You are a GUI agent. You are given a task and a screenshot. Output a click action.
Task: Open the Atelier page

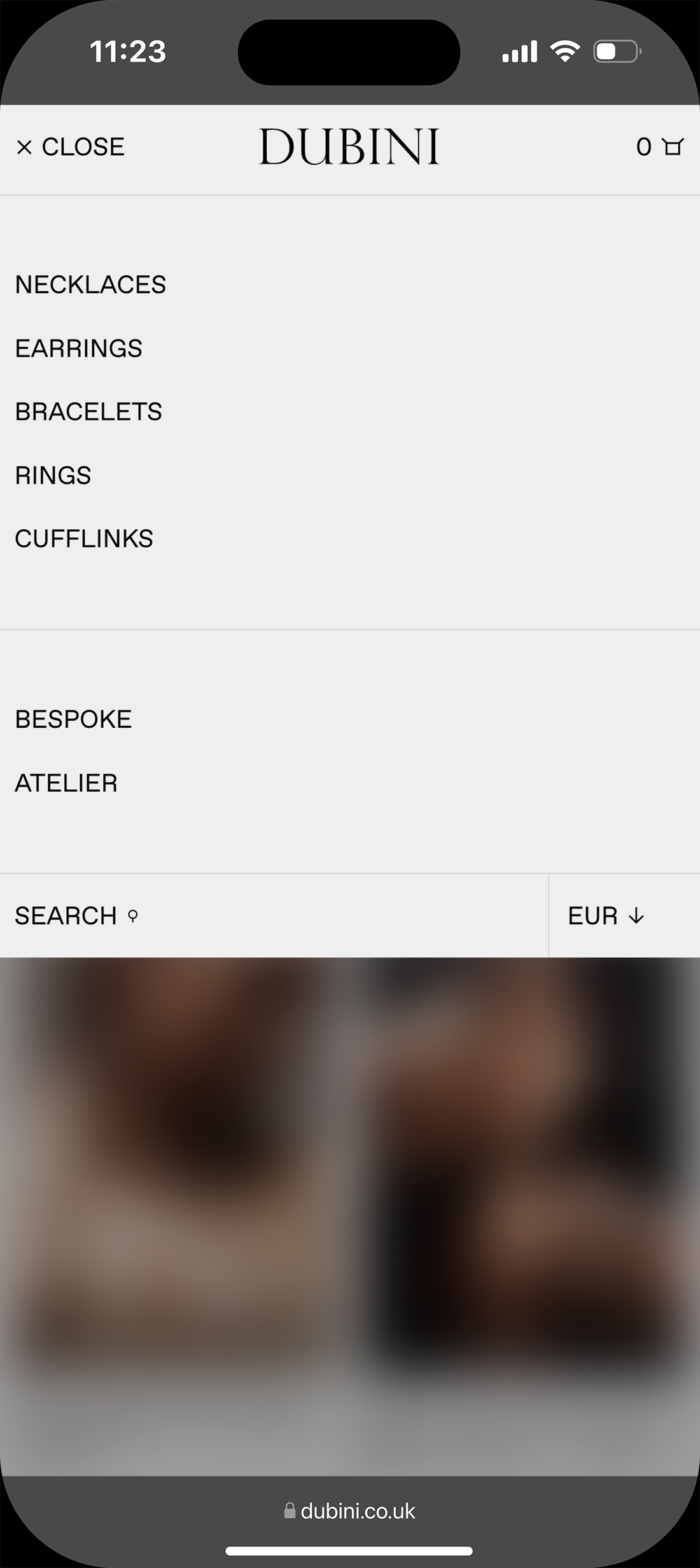click(x=66, y=783)
